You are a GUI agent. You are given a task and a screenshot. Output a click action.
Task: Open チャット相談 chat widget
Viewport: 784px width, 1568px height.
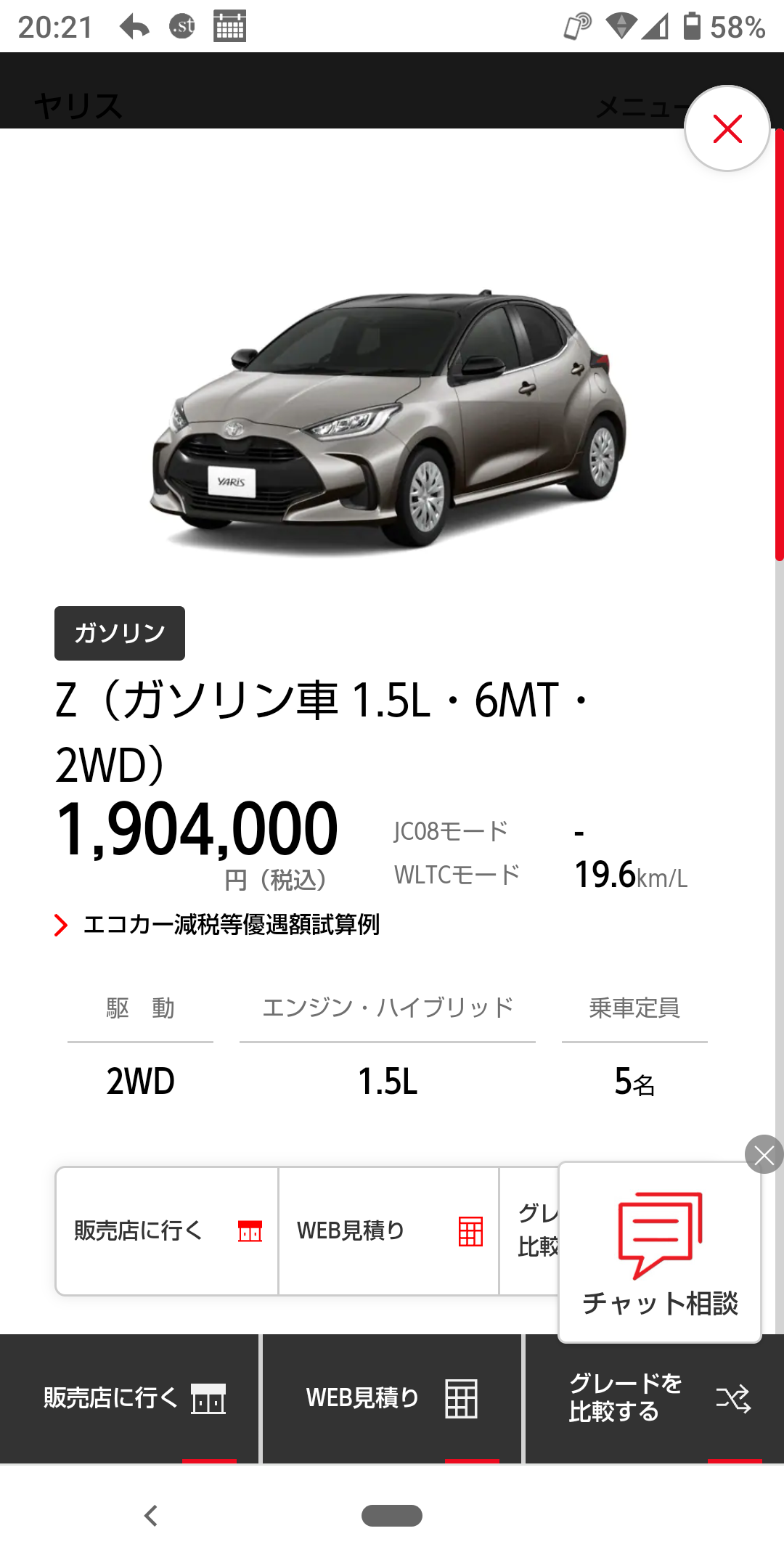660,1252
